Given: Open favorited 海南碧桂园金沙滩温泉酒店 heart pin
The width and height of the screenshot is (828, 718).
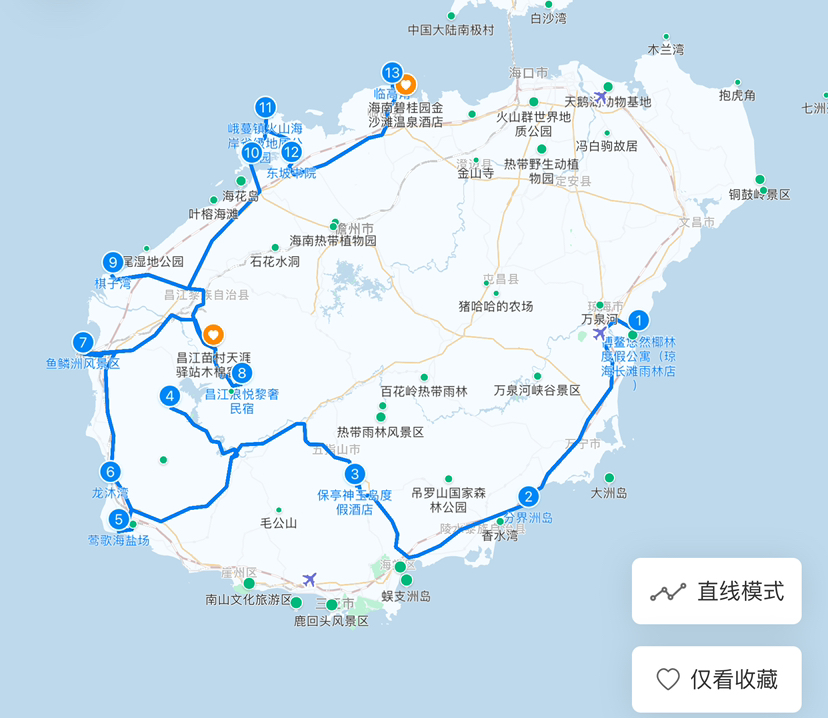Looking at the screenshot, I should 411,86.
